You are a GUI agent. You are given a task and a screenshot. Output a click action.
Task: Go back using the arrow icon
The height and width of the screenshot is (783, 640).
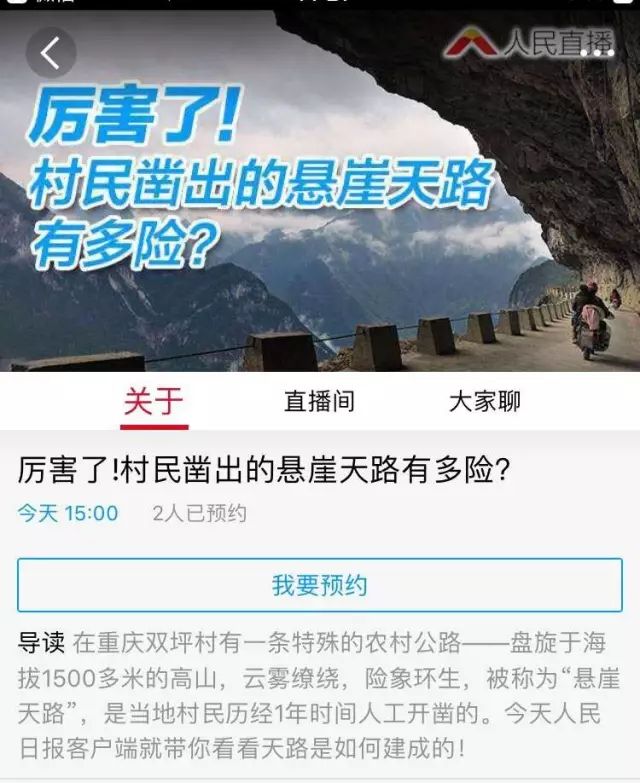50,53
